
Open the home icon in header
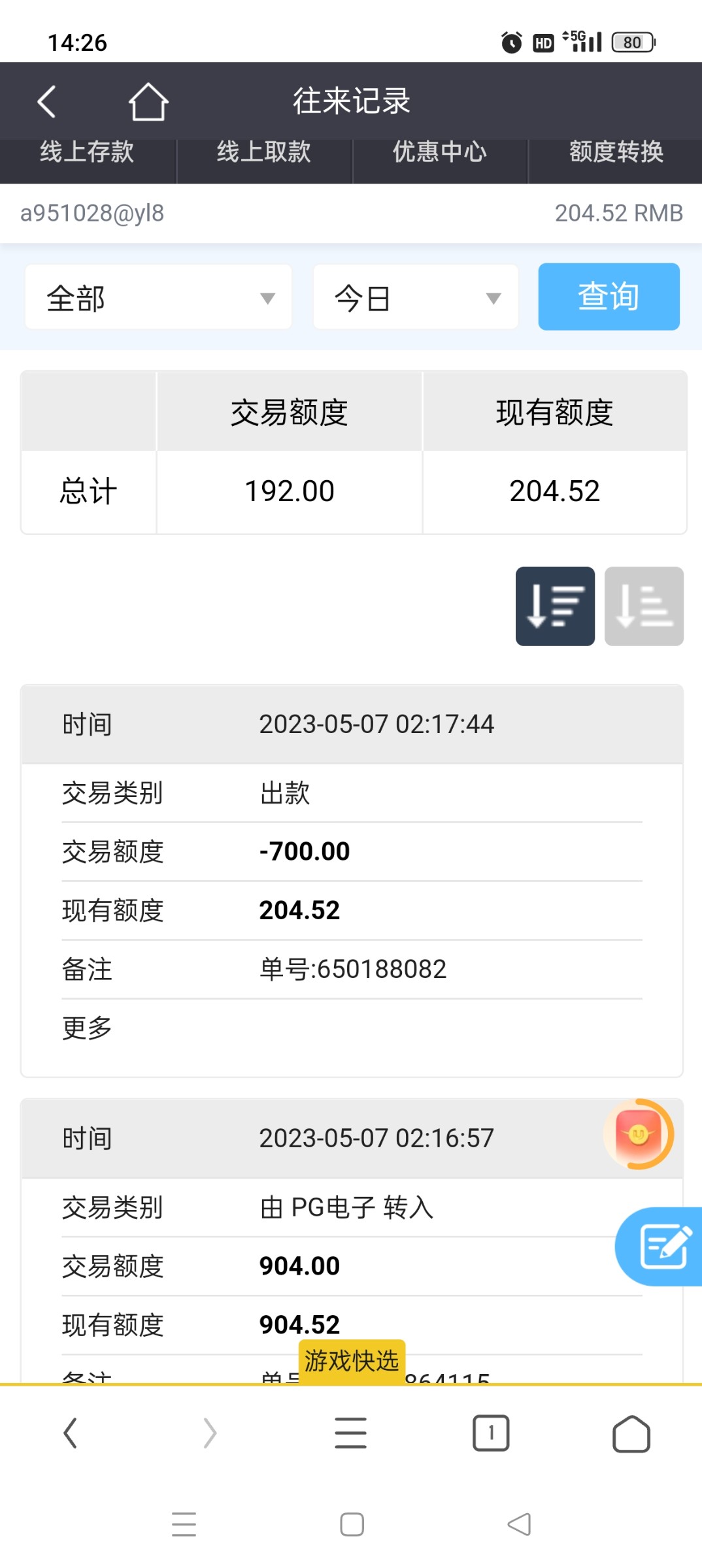tap(148, 102)
